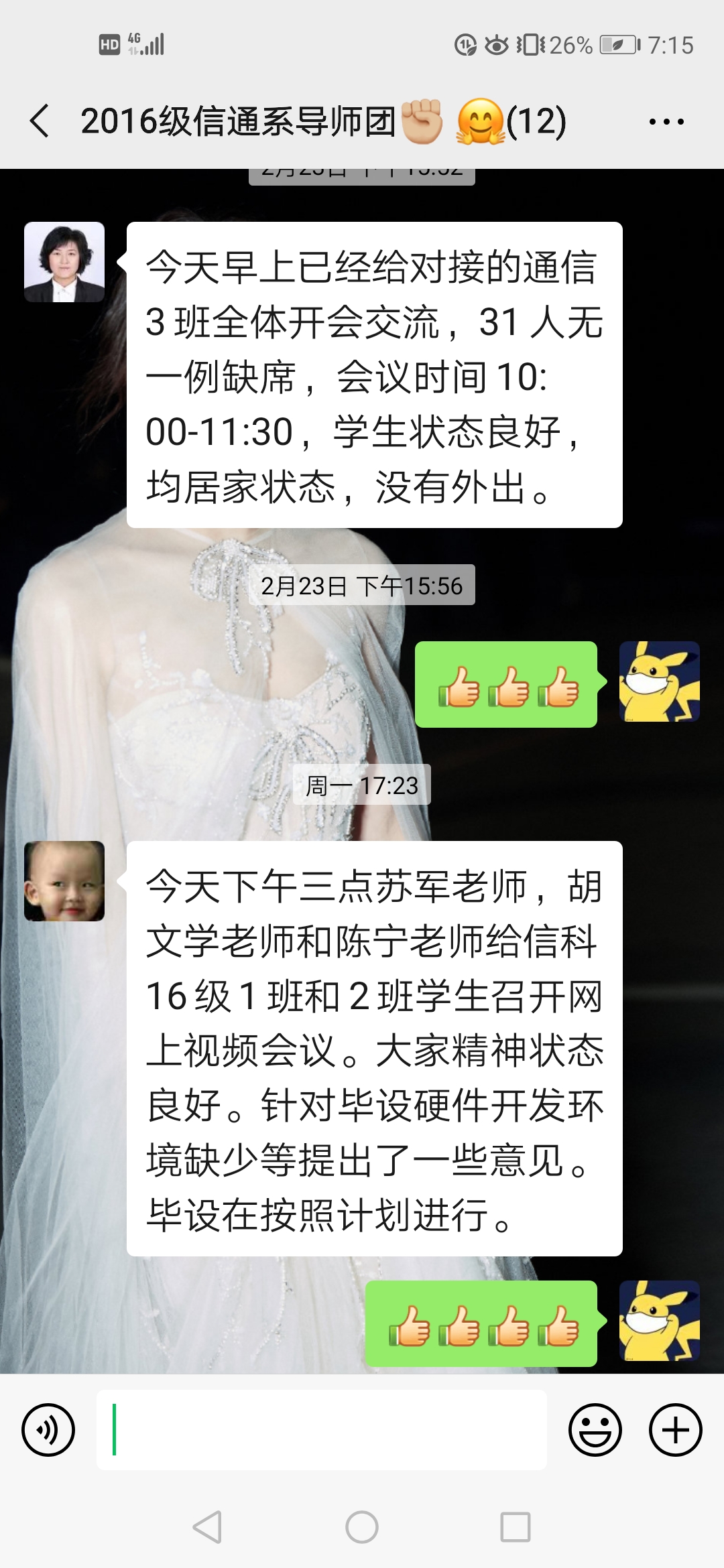The image size is (724, 1568).
Task: Open group chat info via three dots
Action: pos(666,122)
